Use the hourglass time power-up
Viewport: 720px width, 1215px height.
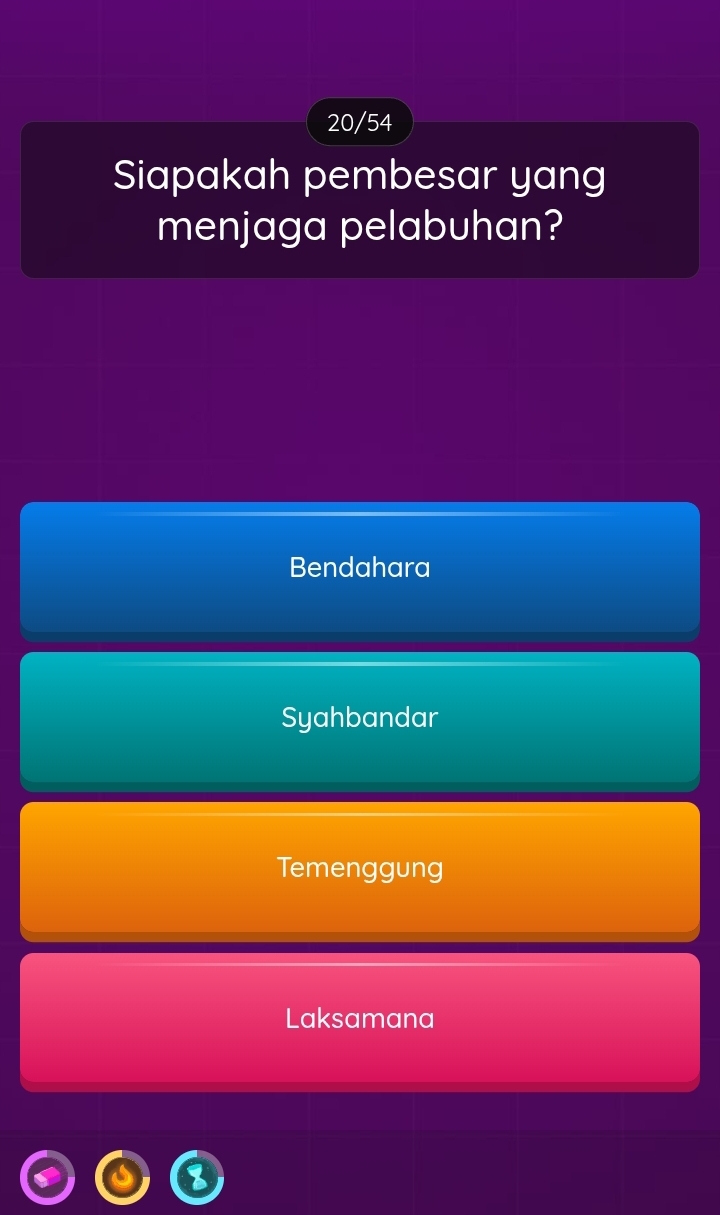coord(196,1177)
